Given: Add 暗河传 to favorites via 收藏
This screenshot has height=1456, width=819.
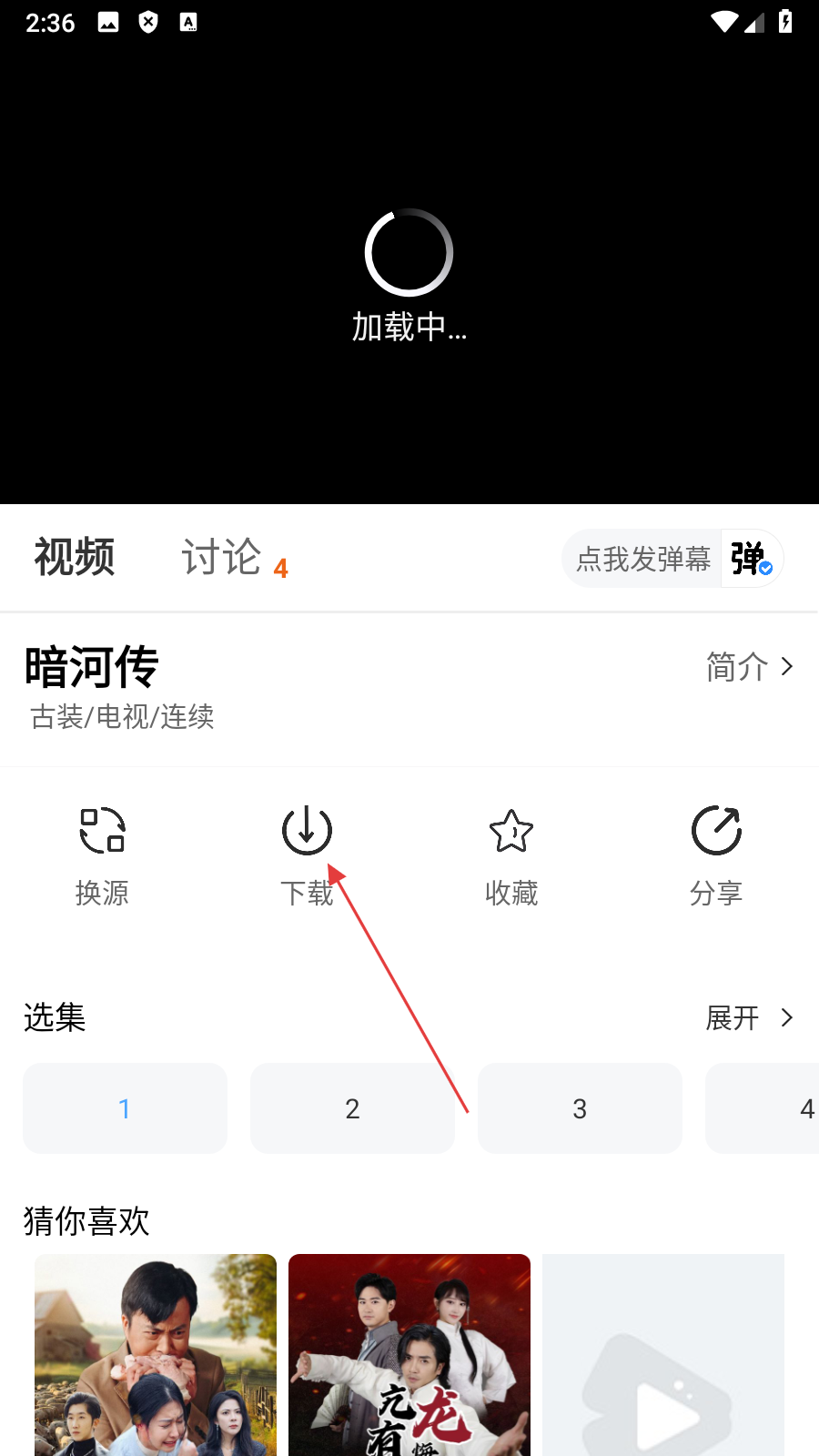Looking at the screenshot, I should [x=511, y=855].
